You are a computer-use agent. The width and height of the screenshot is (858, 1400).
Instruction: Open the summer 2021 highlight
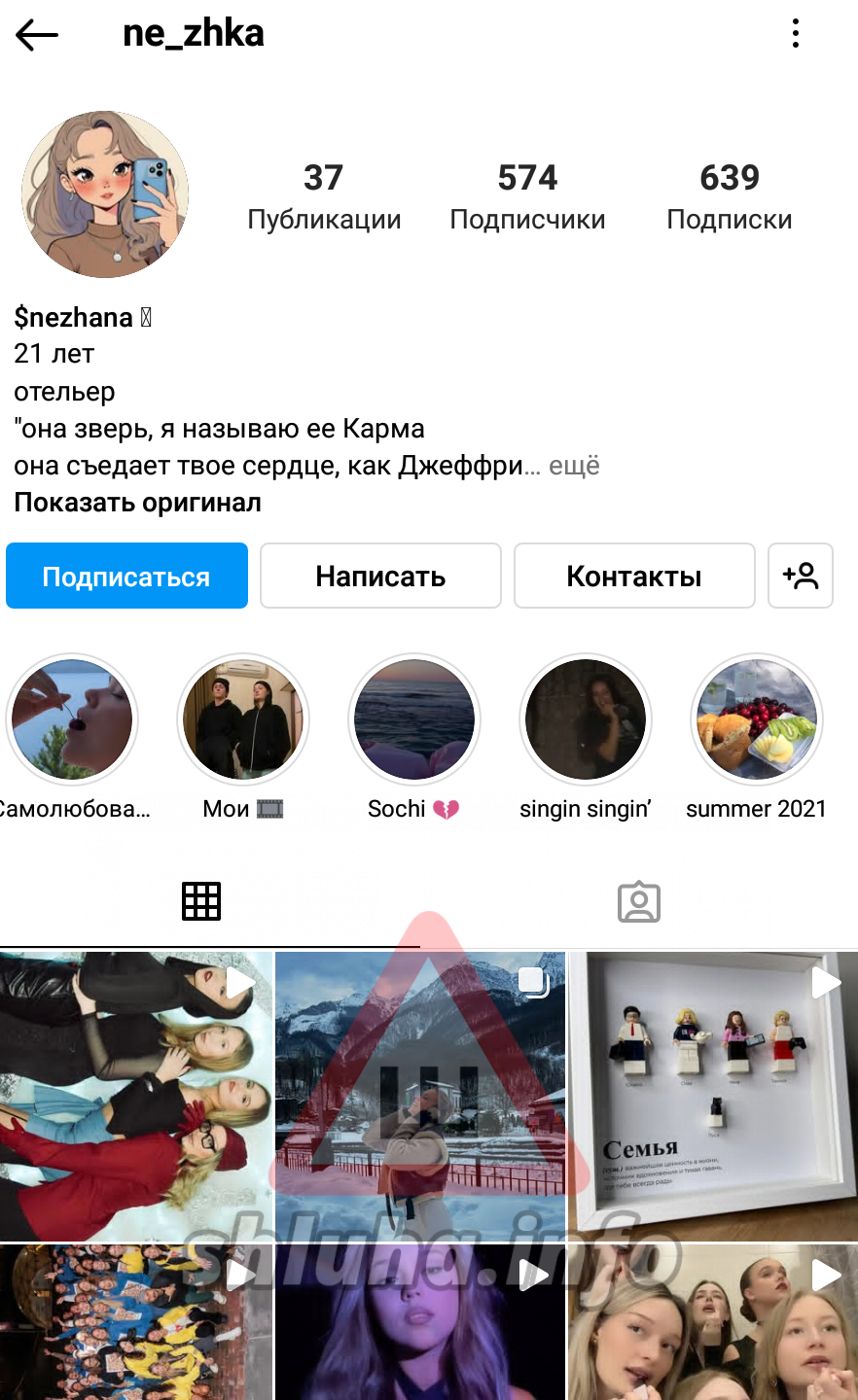pyautogui.click(x=757, y=719)
